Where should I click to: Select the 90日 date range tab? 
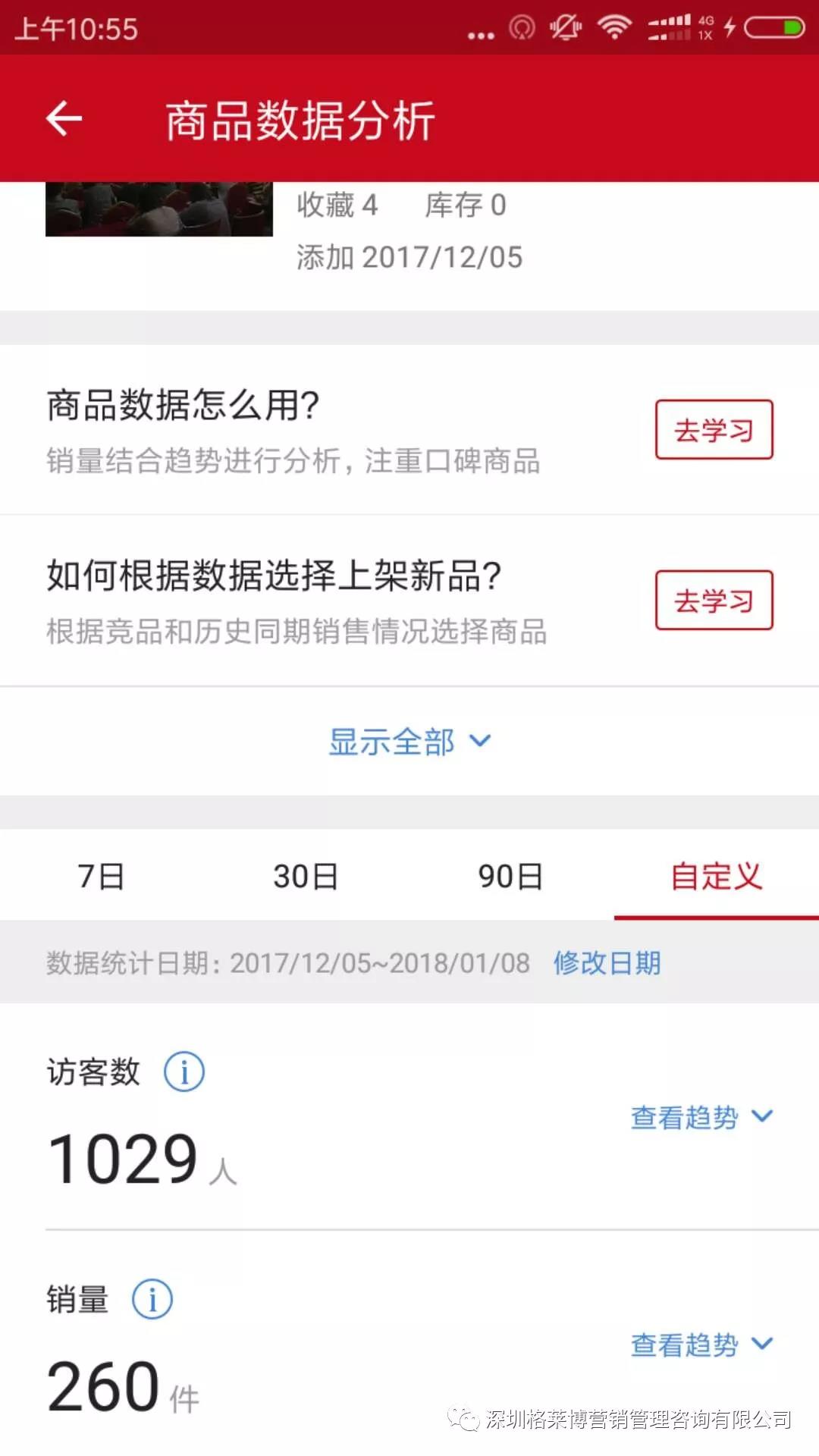[x=510, y=877]
